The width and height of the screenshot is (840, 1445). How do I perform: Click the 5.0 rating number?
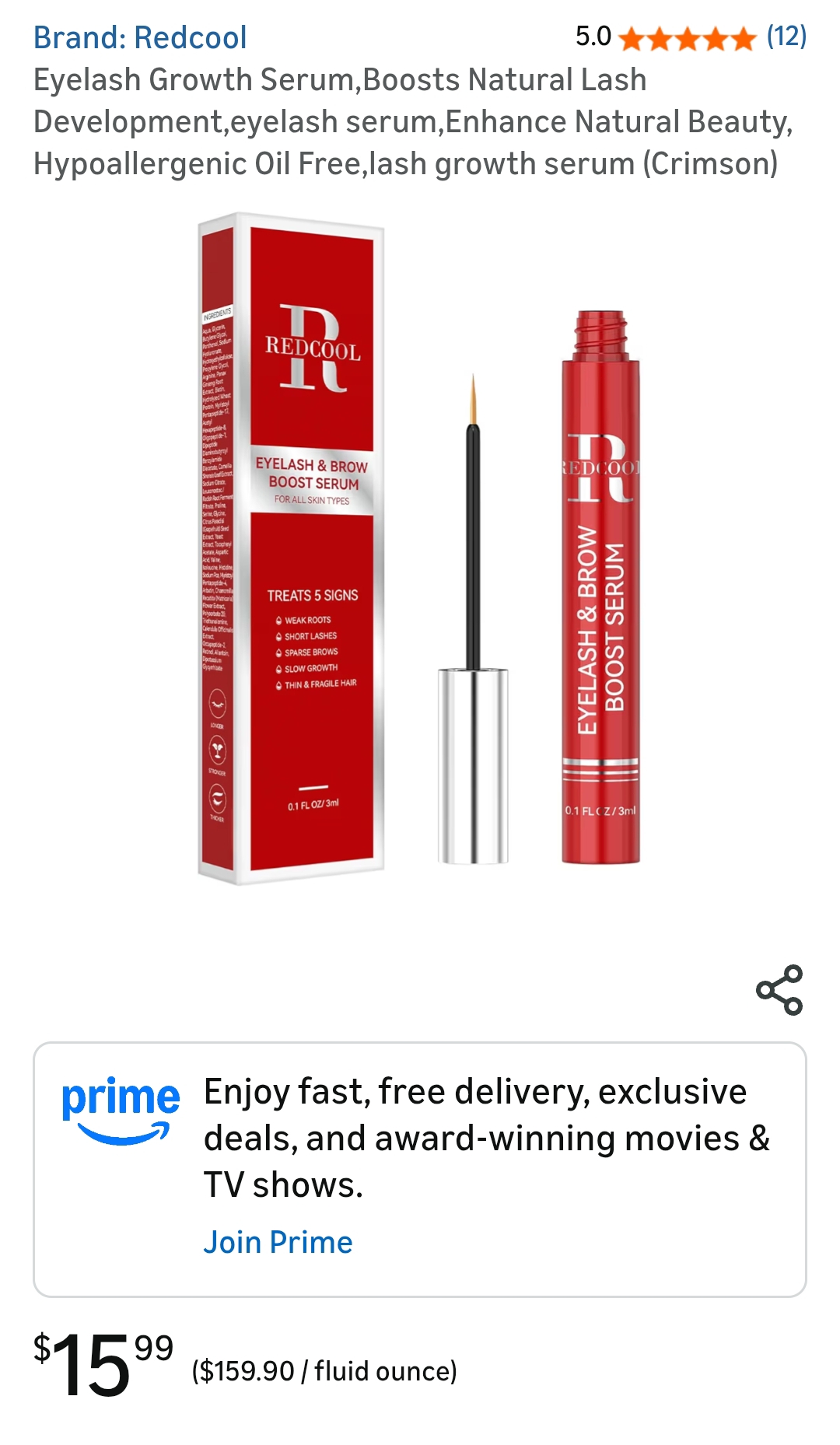593,37
